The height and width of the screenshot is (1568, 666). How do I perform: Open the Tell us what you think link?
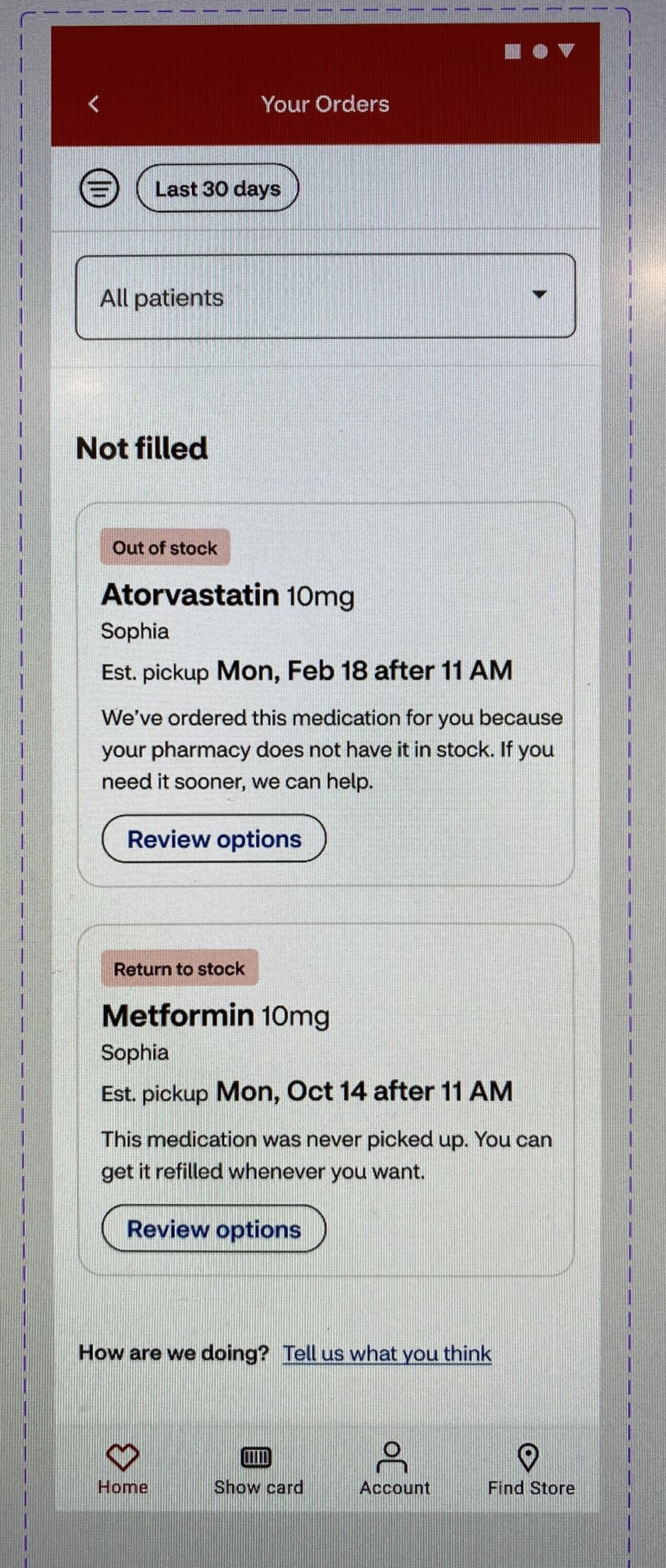(x=386, y=1353)
